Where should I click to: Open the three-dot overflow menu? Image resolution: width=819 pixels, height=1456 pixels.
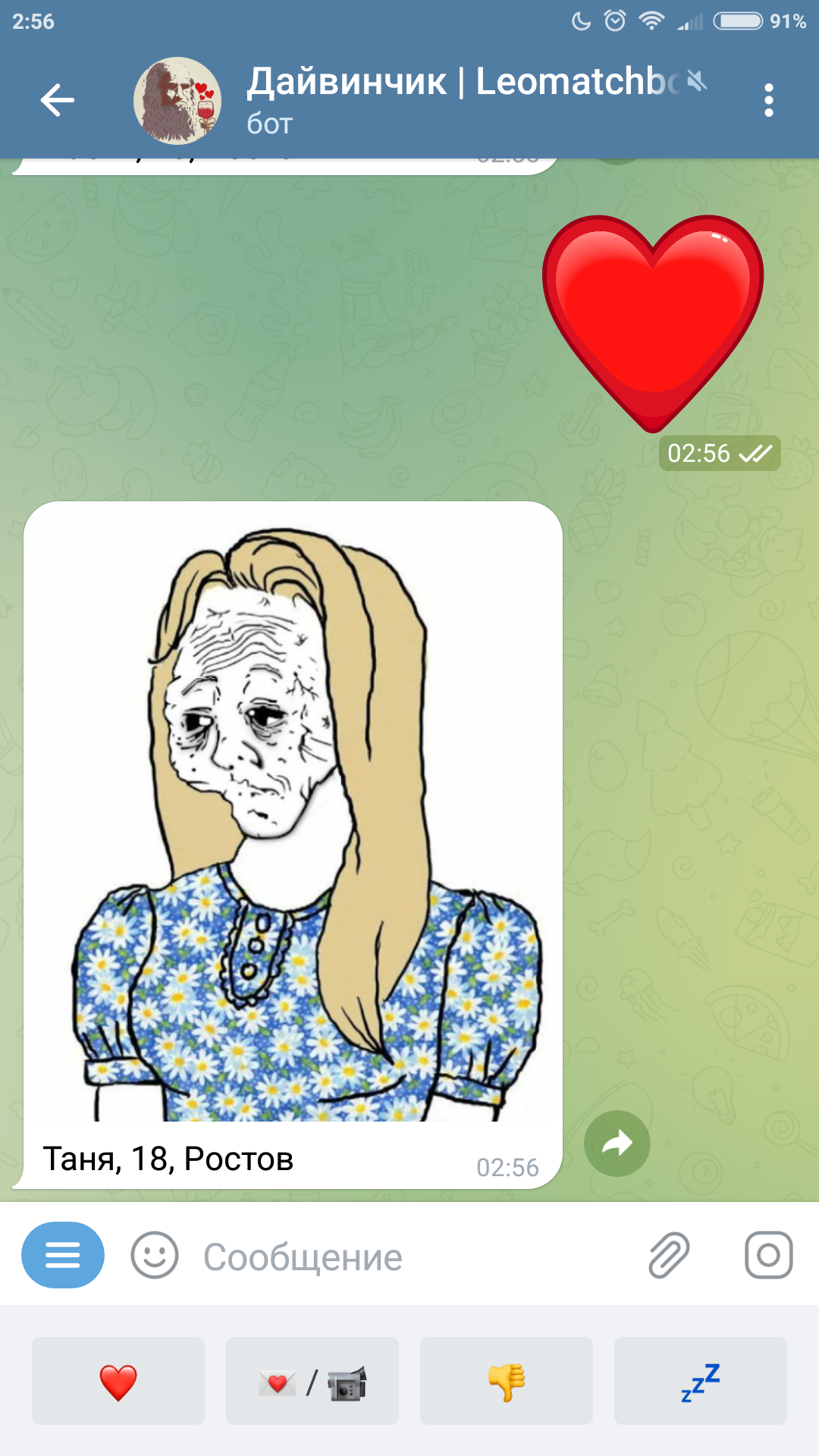pos(768,100)
